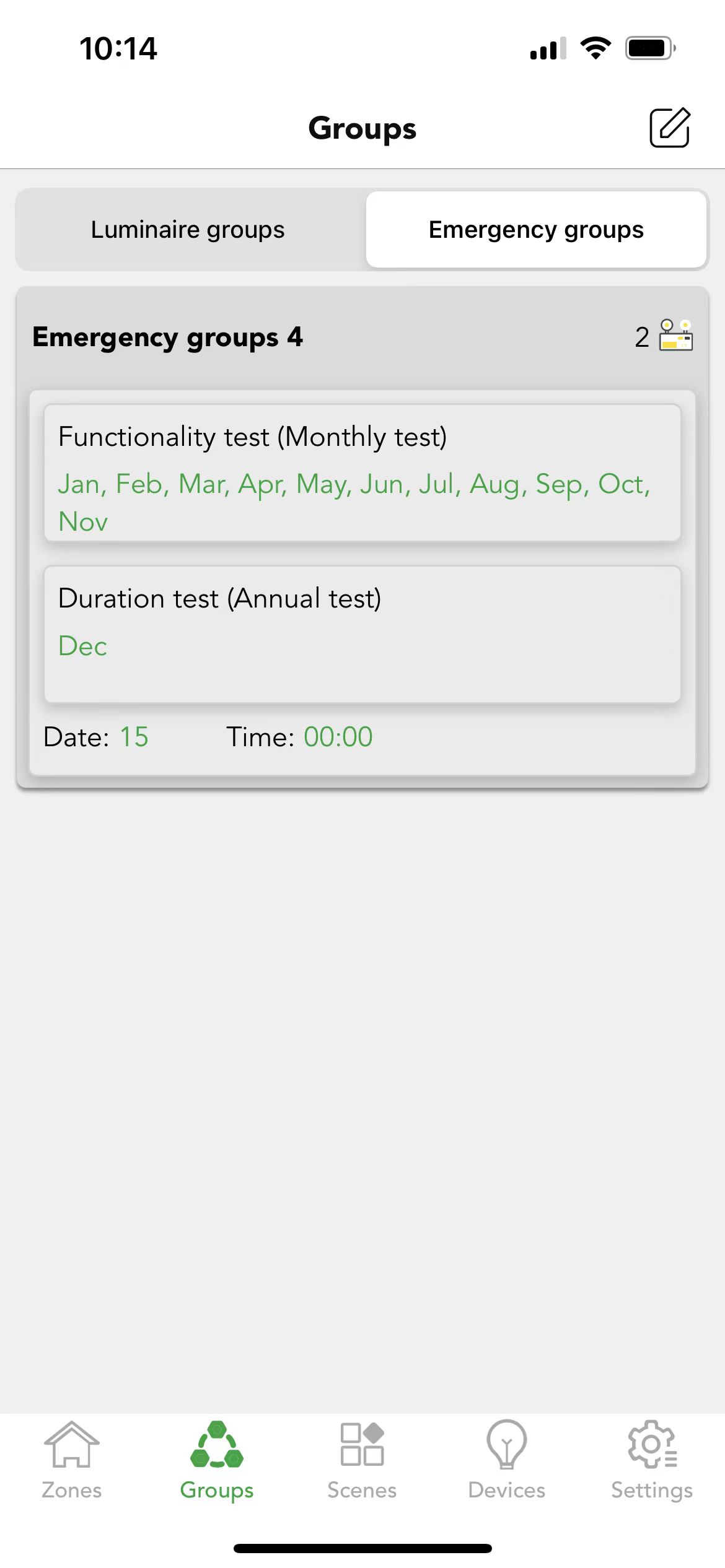The image size is (725, 1568).
Task: Switch to the Devices tab
Action: [507, 1460]
